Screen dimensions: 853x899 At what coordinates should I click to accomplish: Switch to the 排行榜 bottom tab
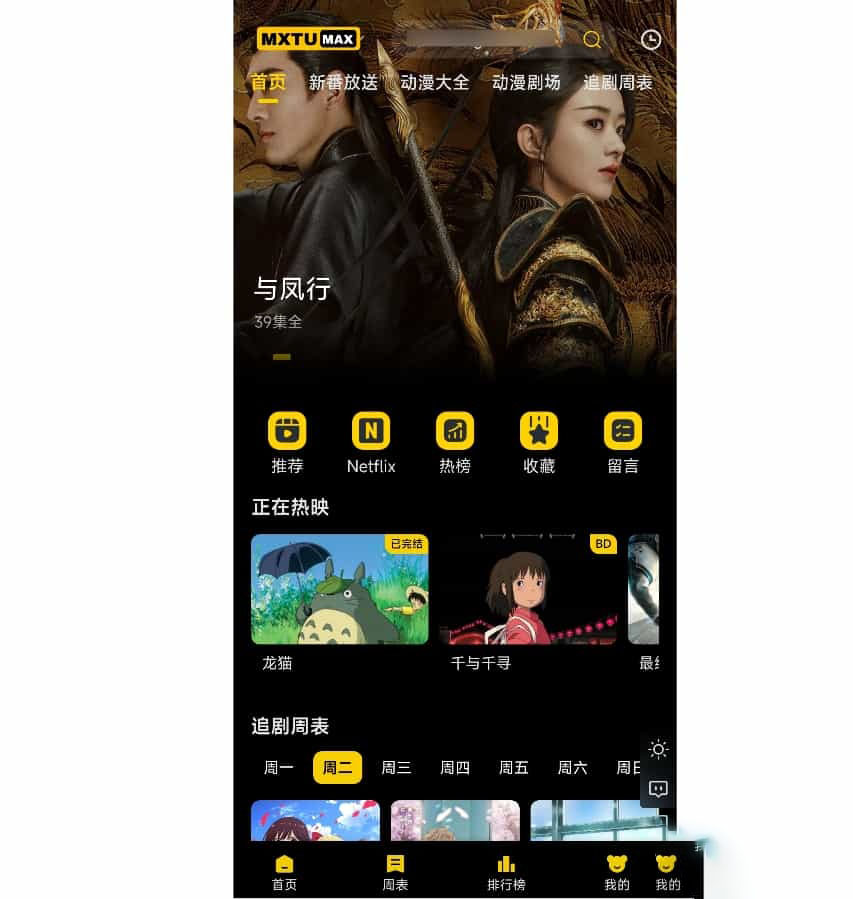click(506, 872)
